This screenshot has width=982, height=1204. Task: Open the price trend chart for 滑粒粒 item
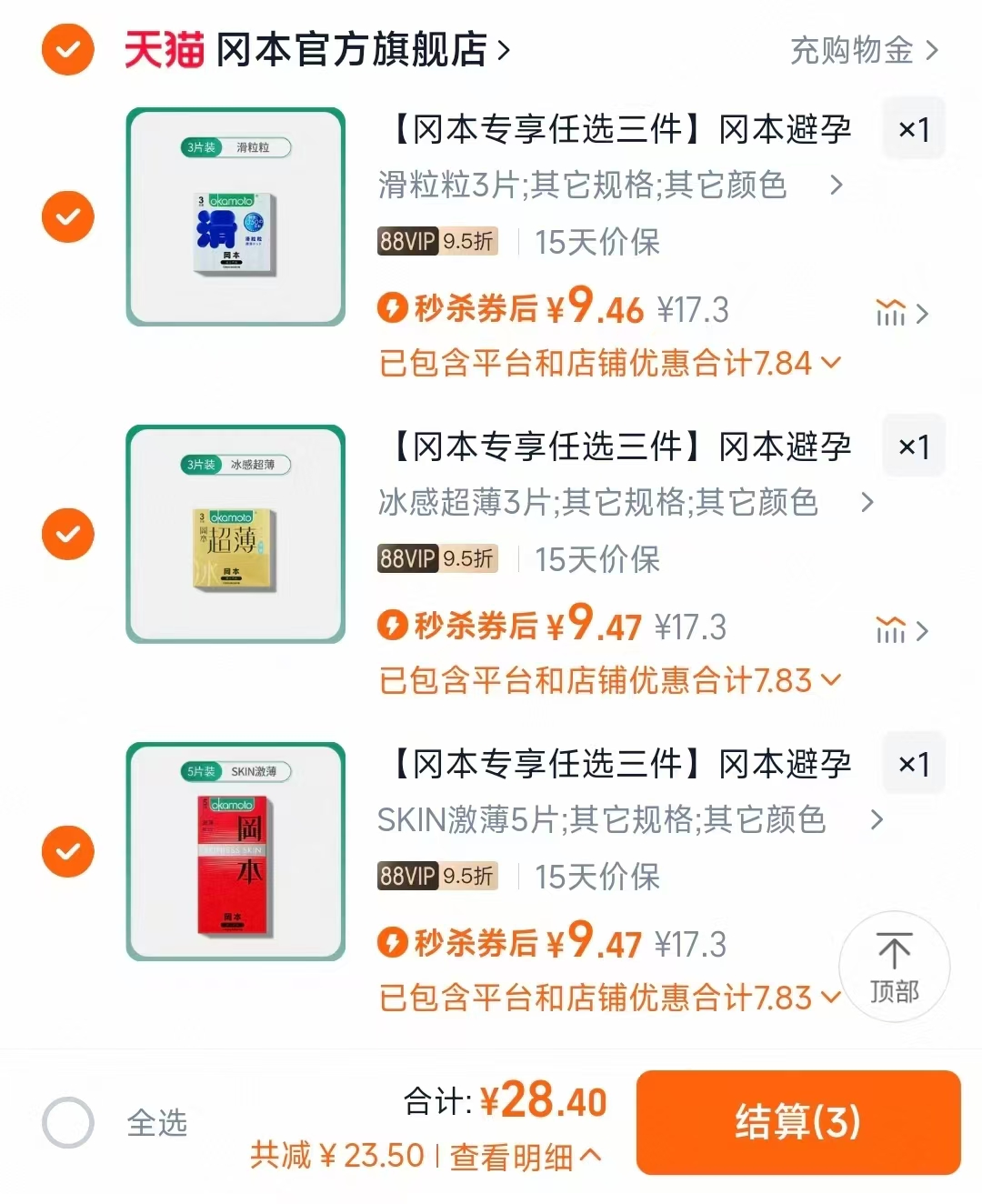click(x=892, y=313)
